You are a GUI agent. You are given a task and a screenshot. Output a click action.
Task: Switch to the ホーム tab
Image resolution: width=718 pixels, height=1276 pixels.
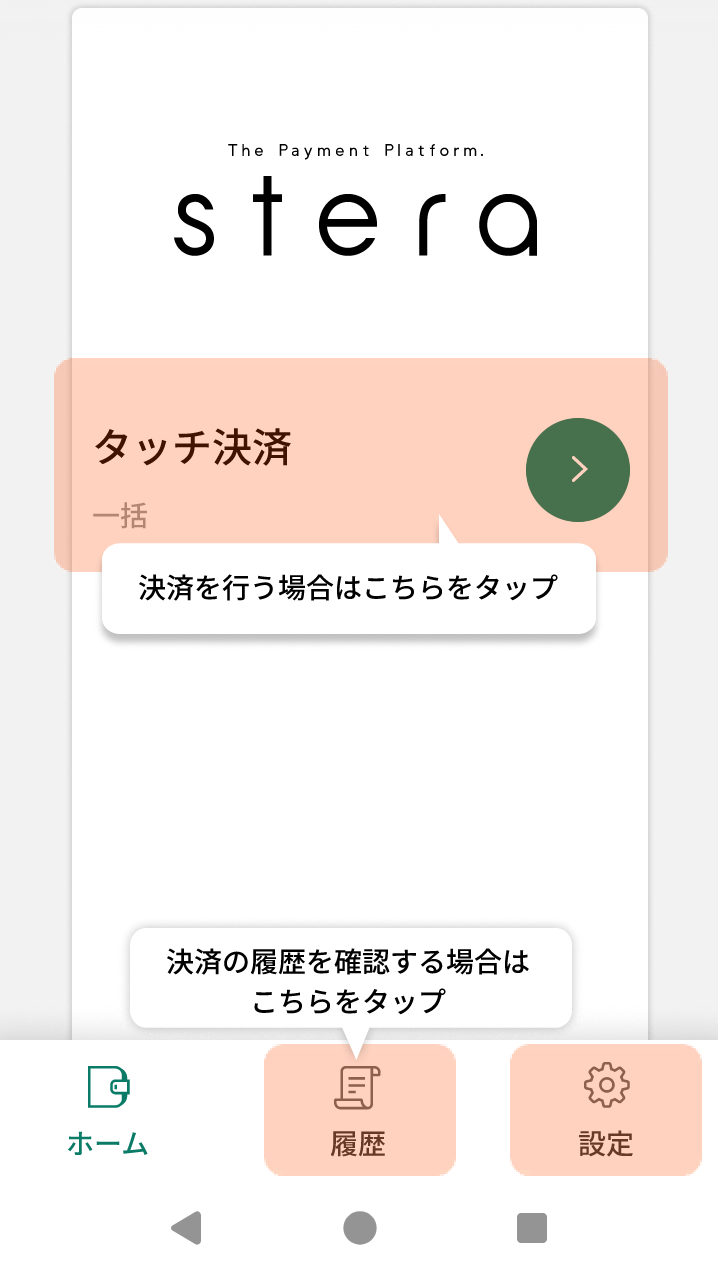pos(108,1110)
